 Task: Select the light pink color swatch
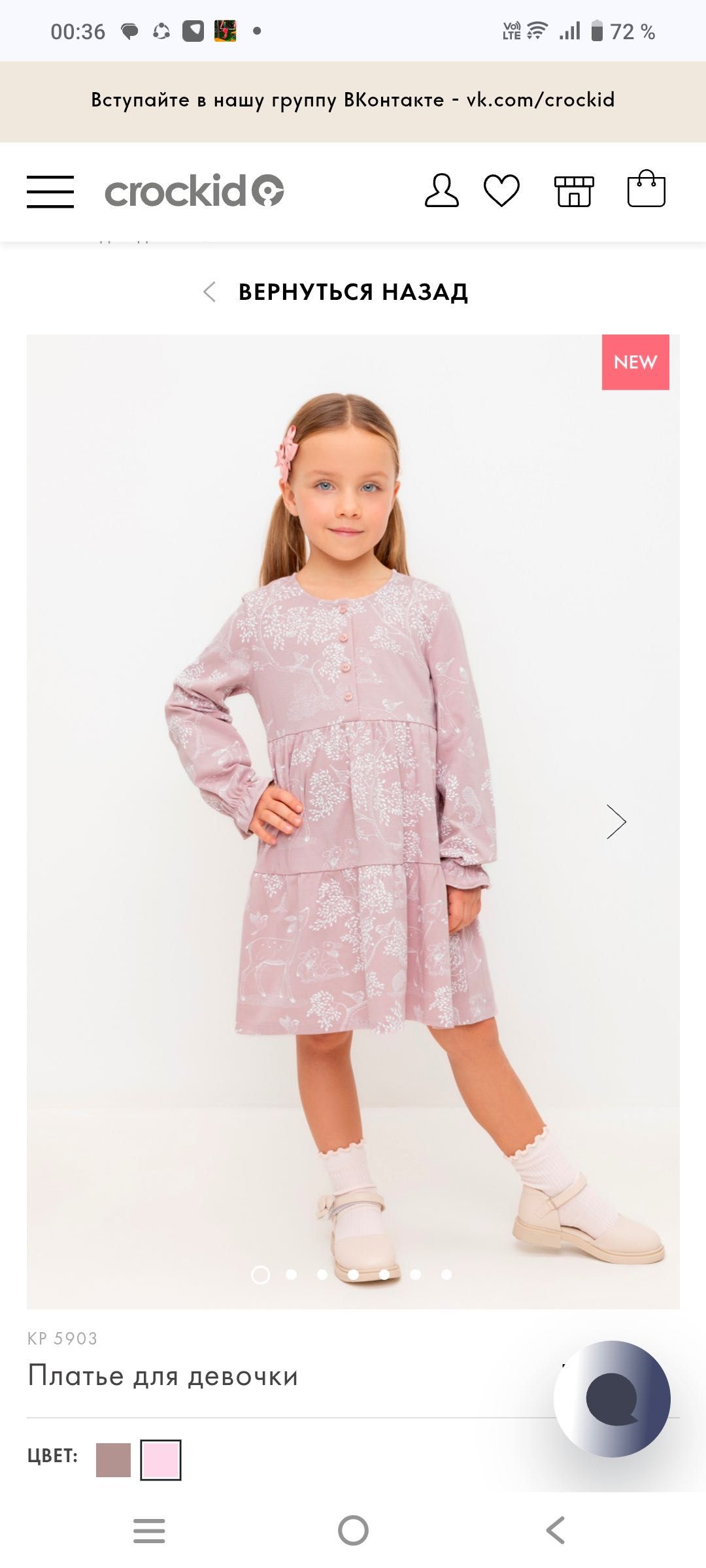161,1460
